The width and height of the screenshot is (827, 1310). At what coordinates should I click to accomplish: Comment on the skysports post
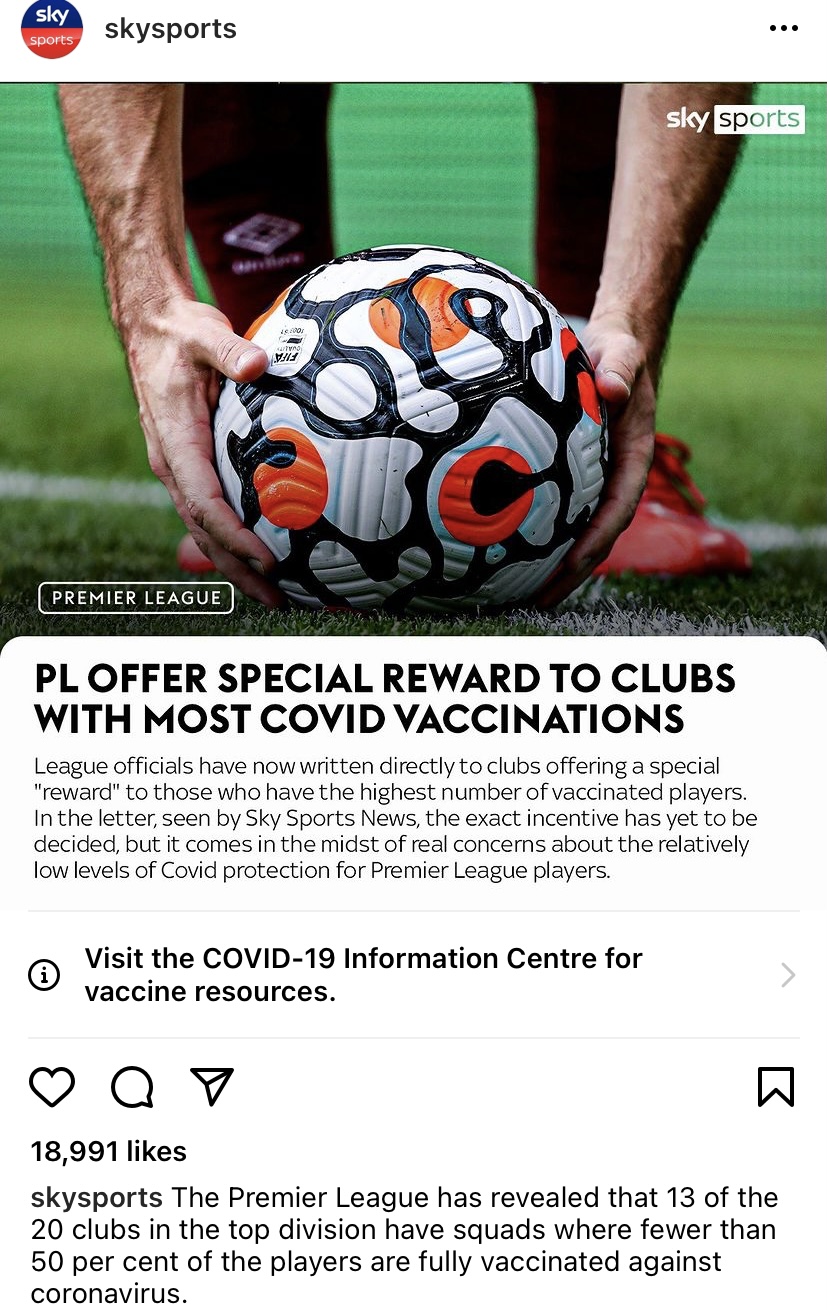[132, 1087]
